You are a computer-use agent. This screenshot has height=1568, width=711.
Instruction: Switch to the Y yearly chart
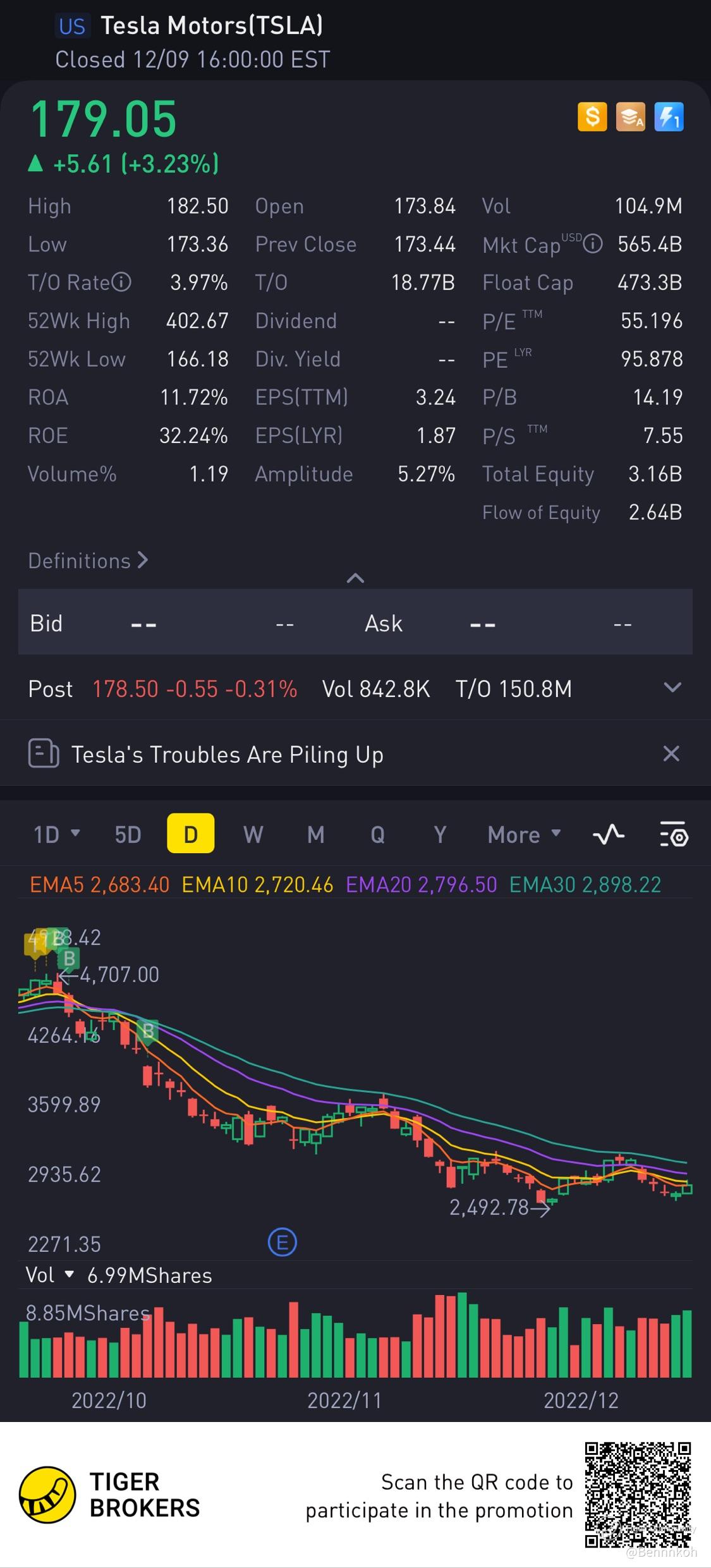pos(440,834)
